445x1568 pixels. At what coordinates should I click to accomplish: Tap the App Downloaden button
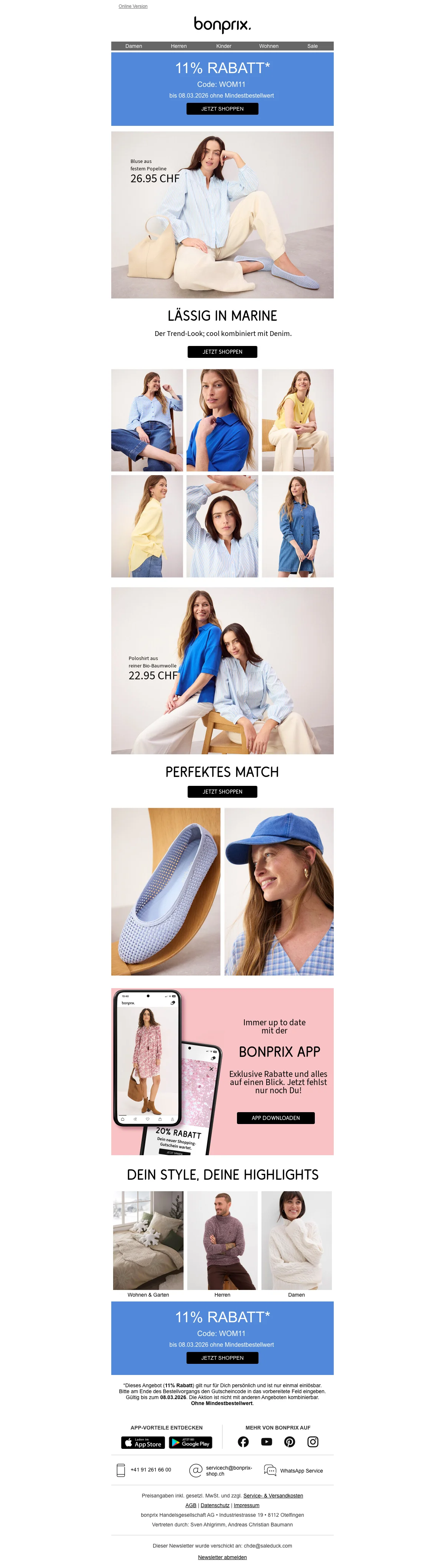coord(276,1118)
